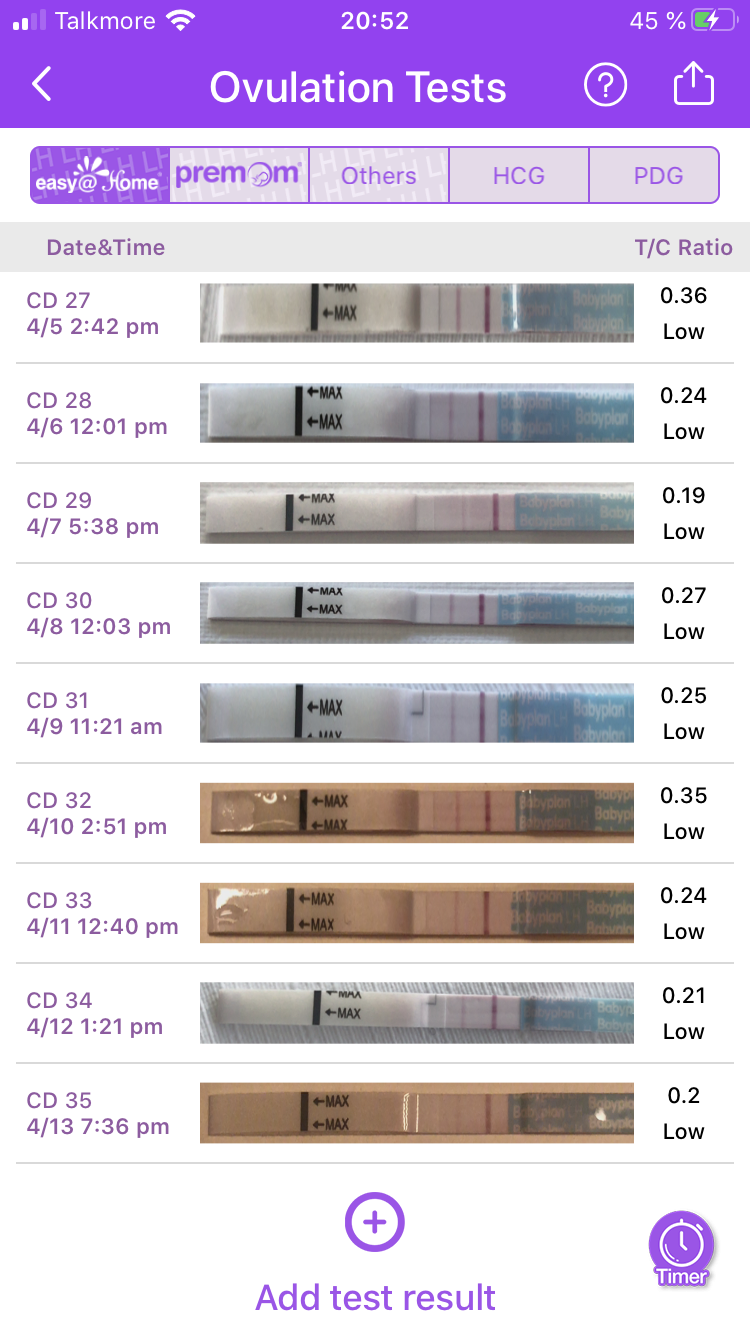Open the CD 31 test from 4/9
Viewport: 750px width, 1334px height.
[x=375, y=714]
